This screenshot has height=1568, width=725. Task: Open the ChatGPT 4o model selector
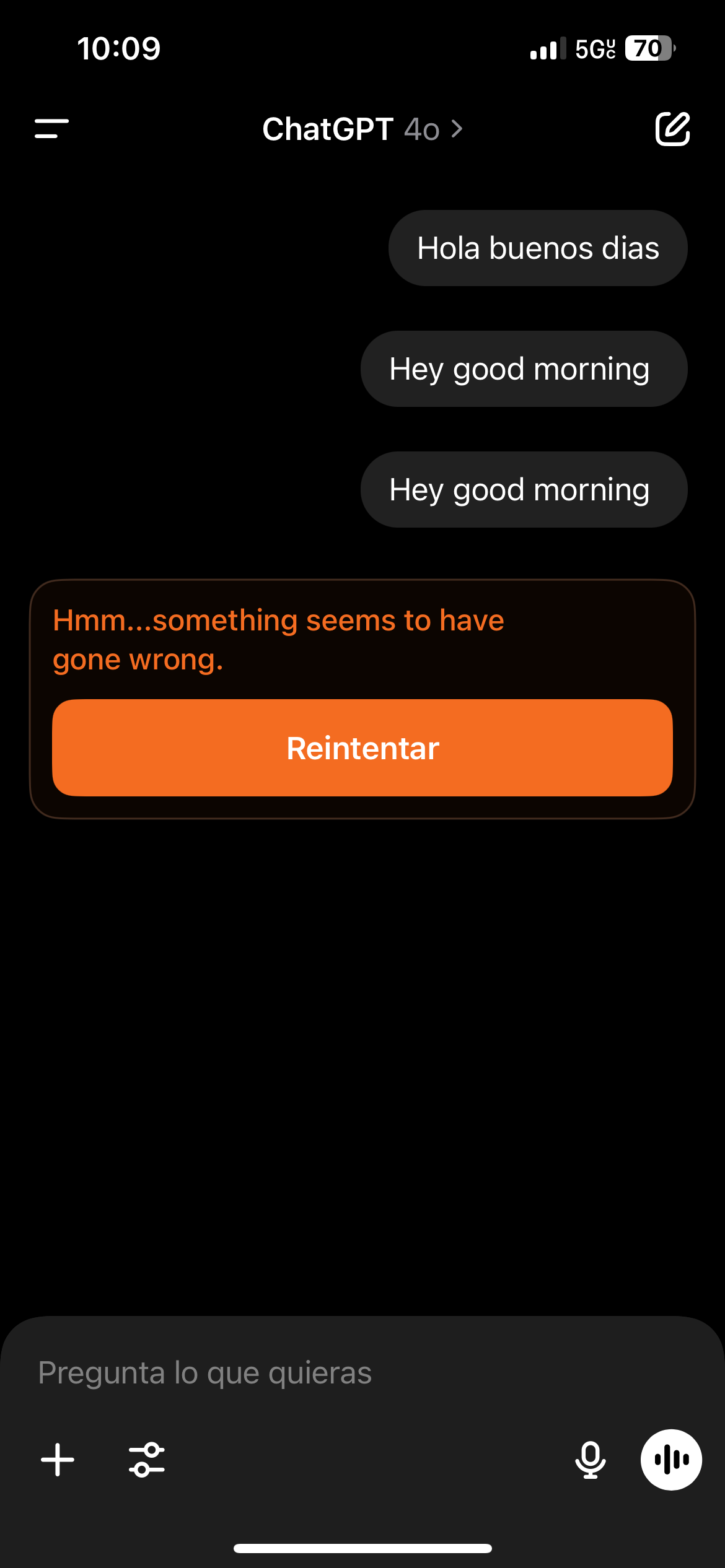[362, 129]
